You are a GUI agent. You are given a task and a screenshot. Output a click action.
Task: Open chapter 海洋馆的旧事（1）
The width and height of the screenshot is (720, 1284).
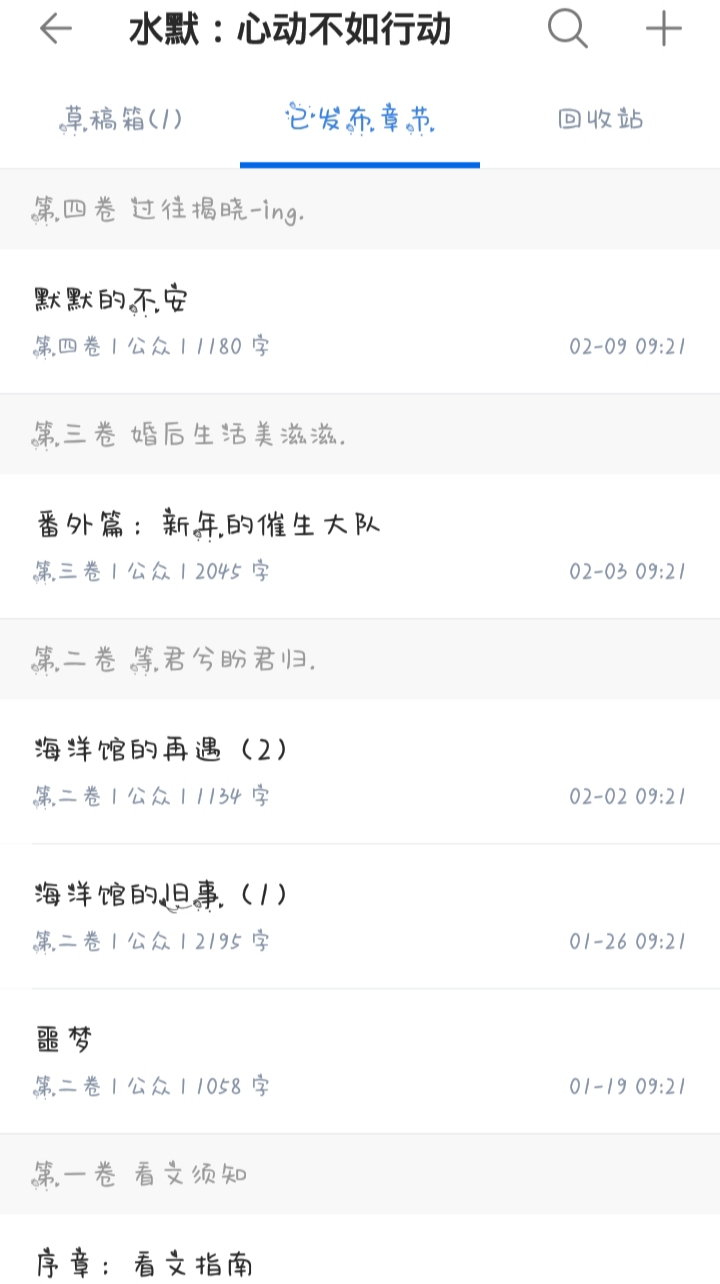[360, 916]
